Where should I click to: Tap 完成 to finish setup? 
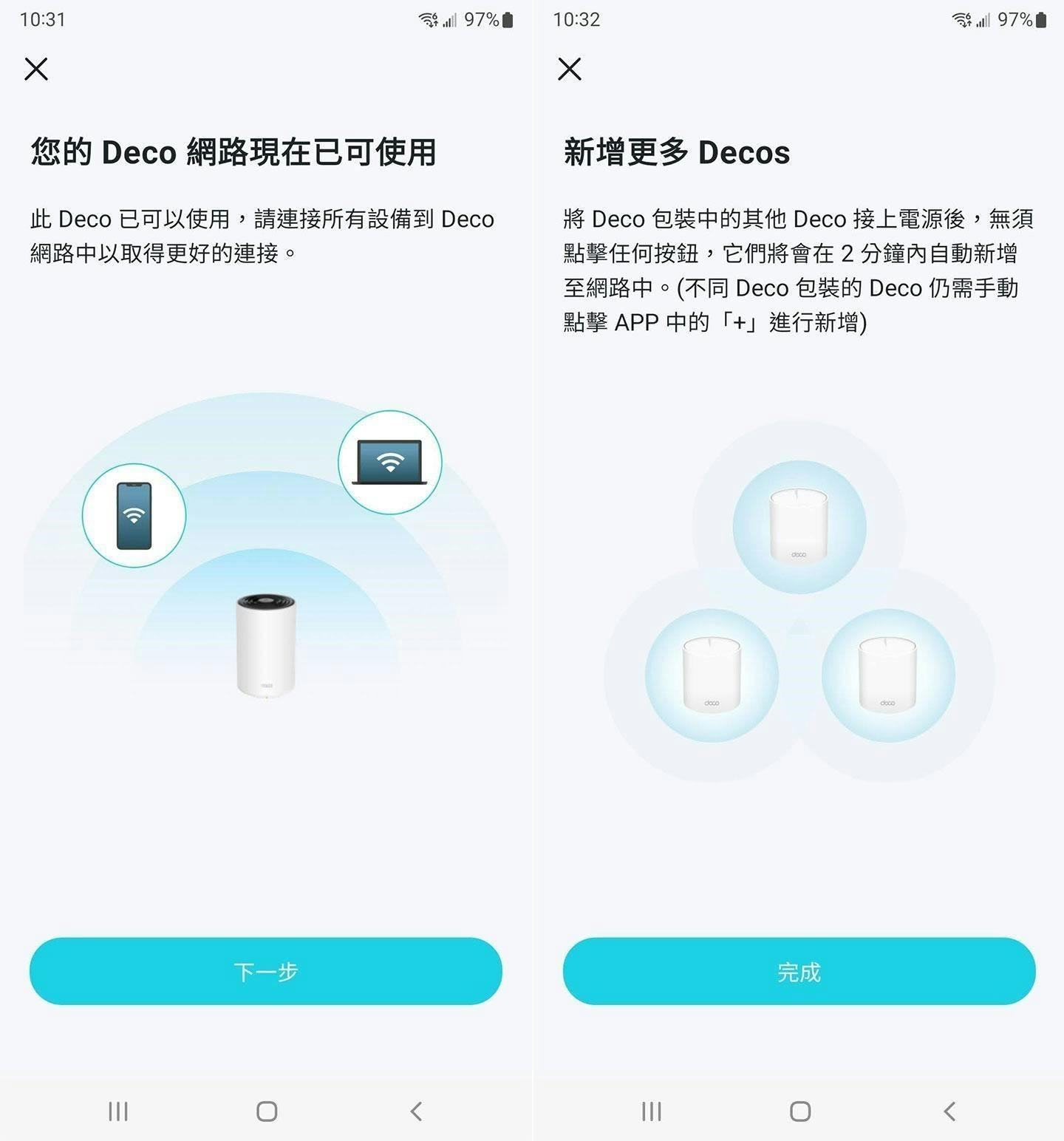point(799,971)
